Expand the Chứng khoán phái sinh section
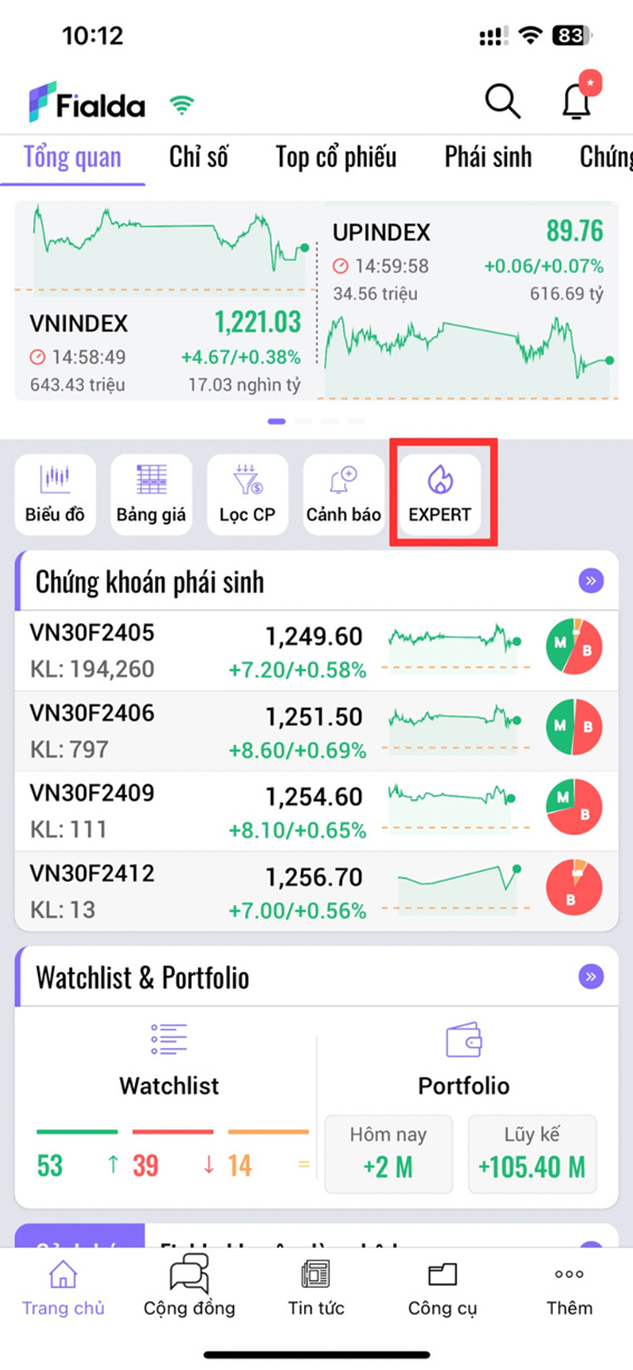 pos(590,581)
